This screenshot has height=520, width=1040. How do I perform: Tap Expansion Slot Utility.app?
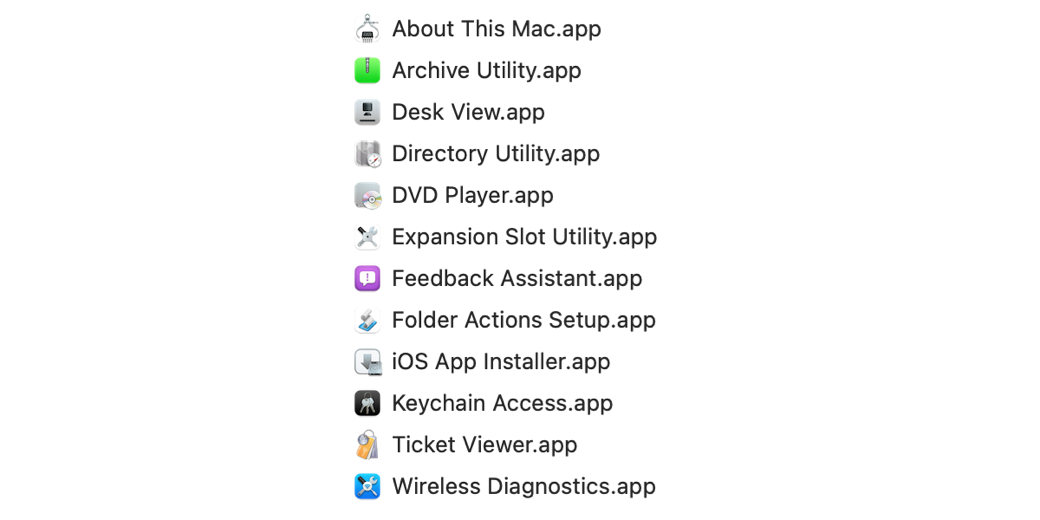click(x=524, y=237)
